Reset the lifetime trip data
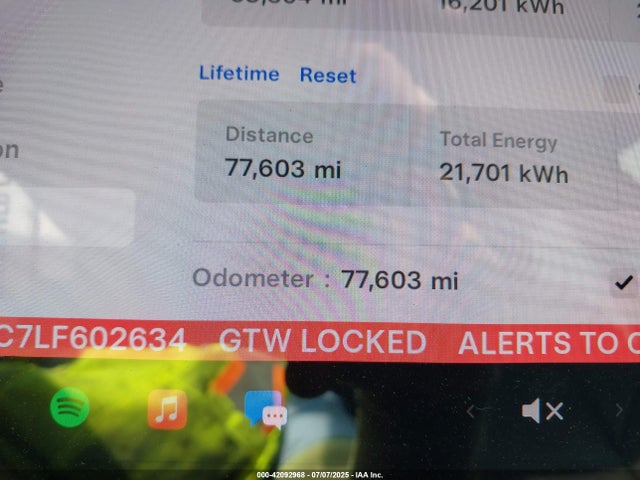 (328, 75)
